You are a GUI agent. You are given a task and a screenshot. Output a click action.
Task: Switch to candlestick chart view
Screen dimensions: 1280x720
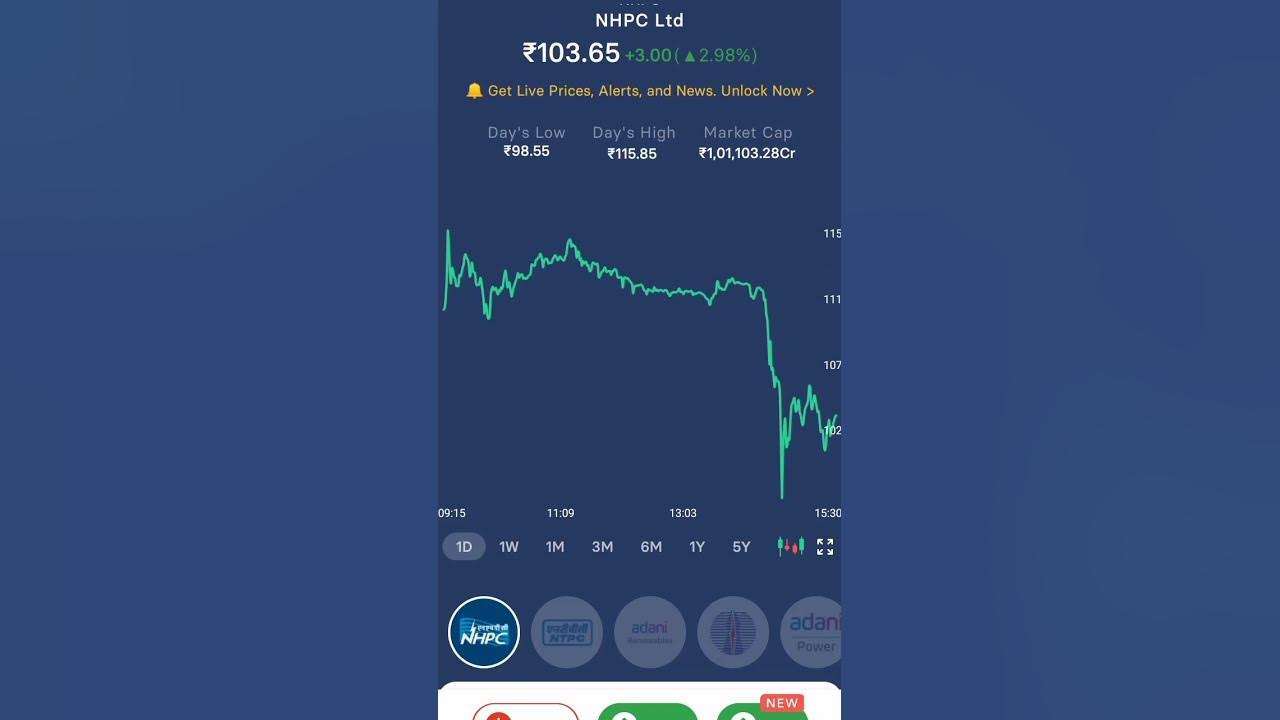click(791, 547)
